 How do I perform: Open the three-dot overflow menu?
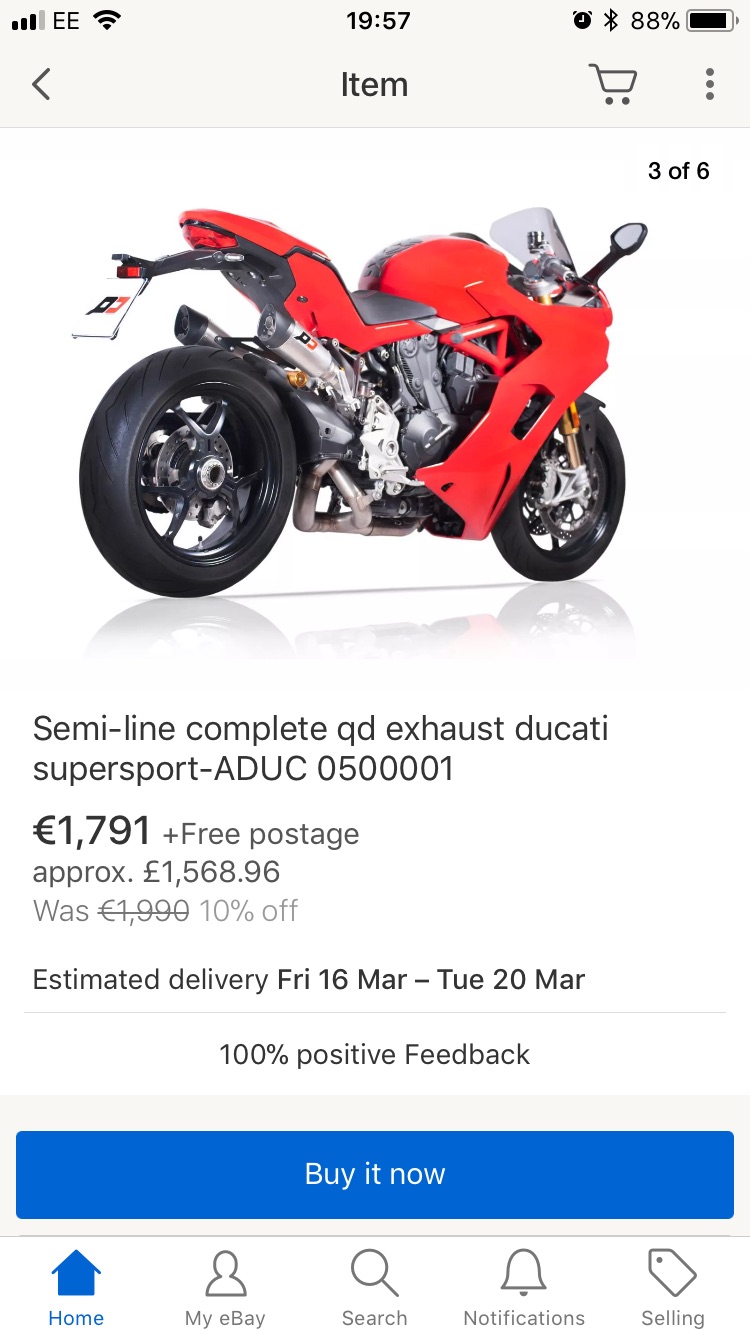(x=709, y=85)
